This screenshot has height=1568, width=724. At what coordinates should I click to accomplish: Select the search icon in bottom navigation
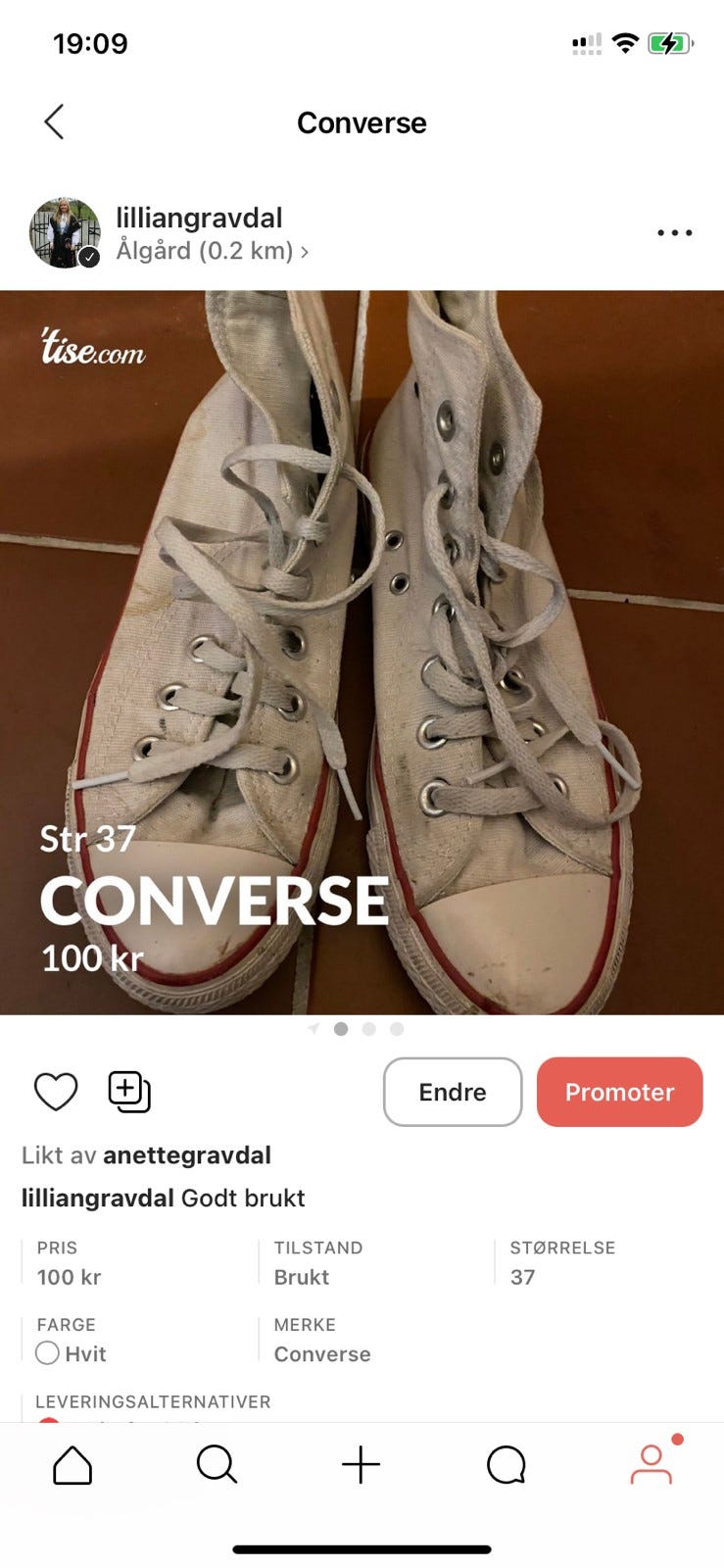coord(217,1465)
